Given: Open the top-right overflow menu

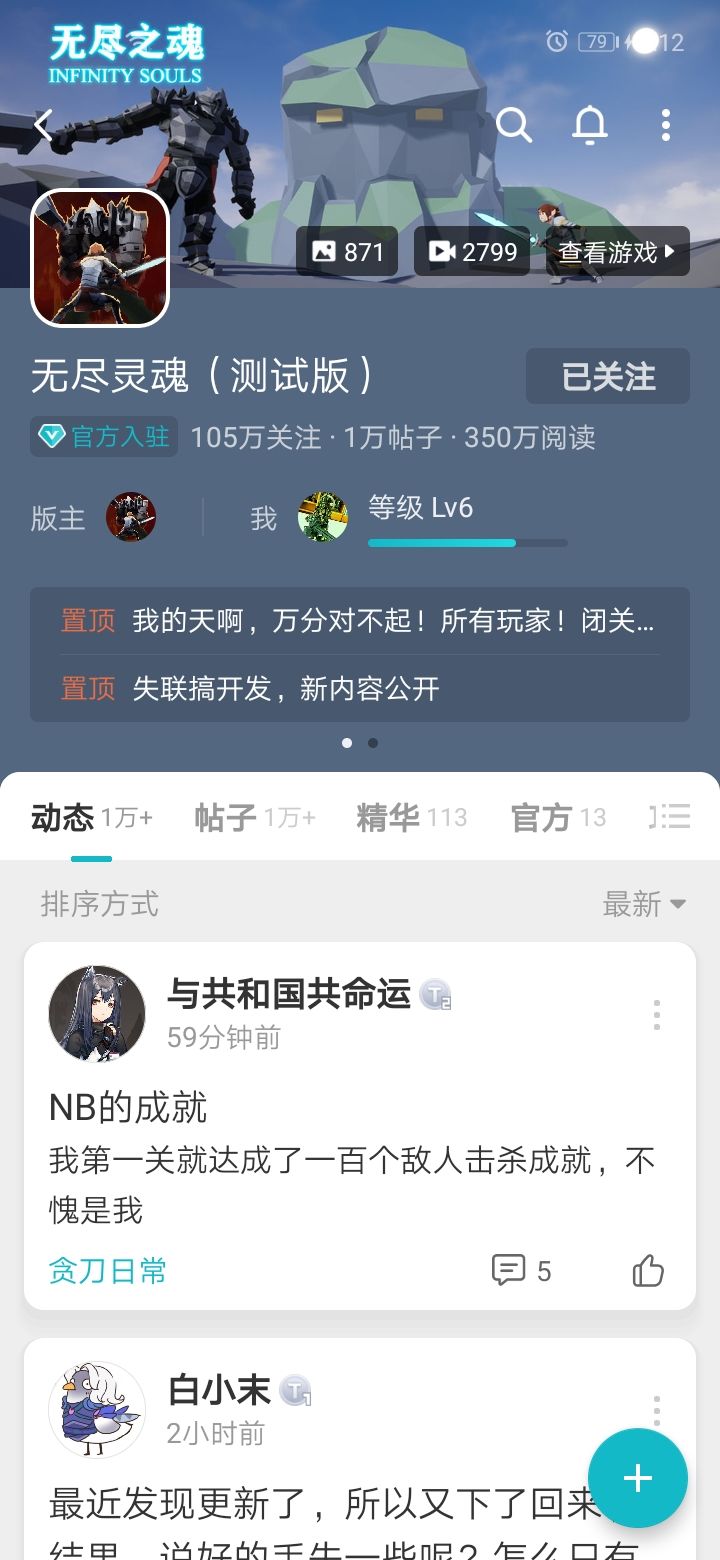Looking at the screenshot, I should tap(666, 125).
